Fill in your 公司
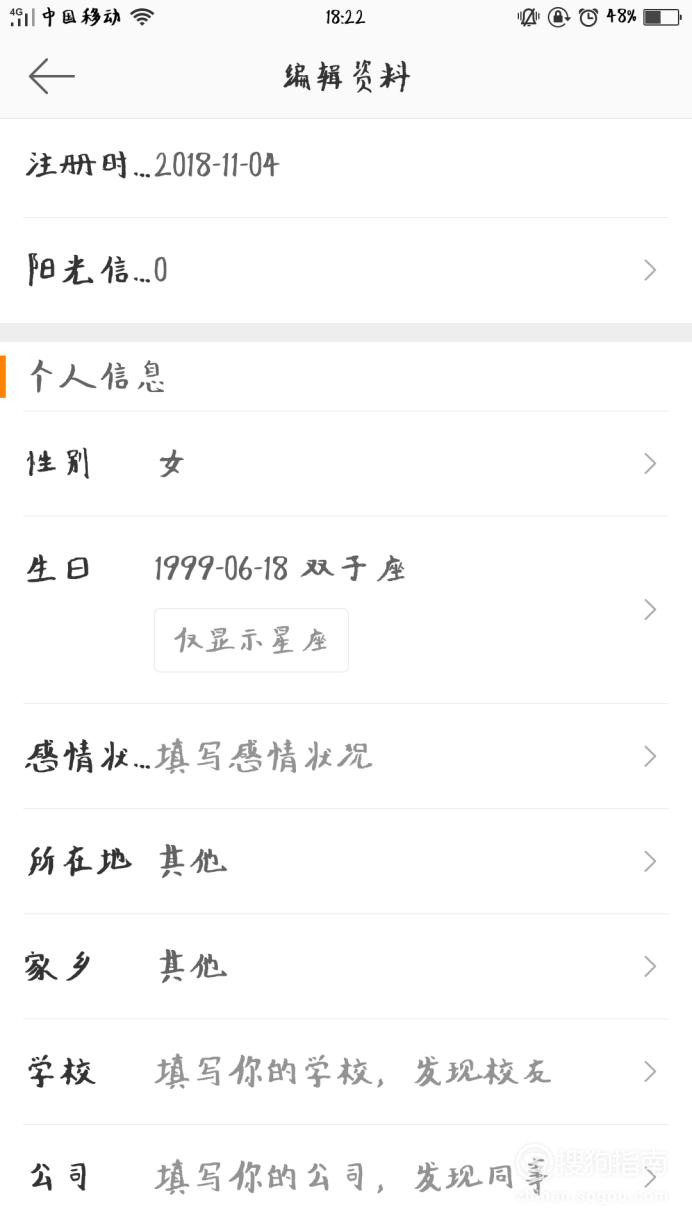The width and height of the screenshot is (692, 1230). tap(346, 1177)
